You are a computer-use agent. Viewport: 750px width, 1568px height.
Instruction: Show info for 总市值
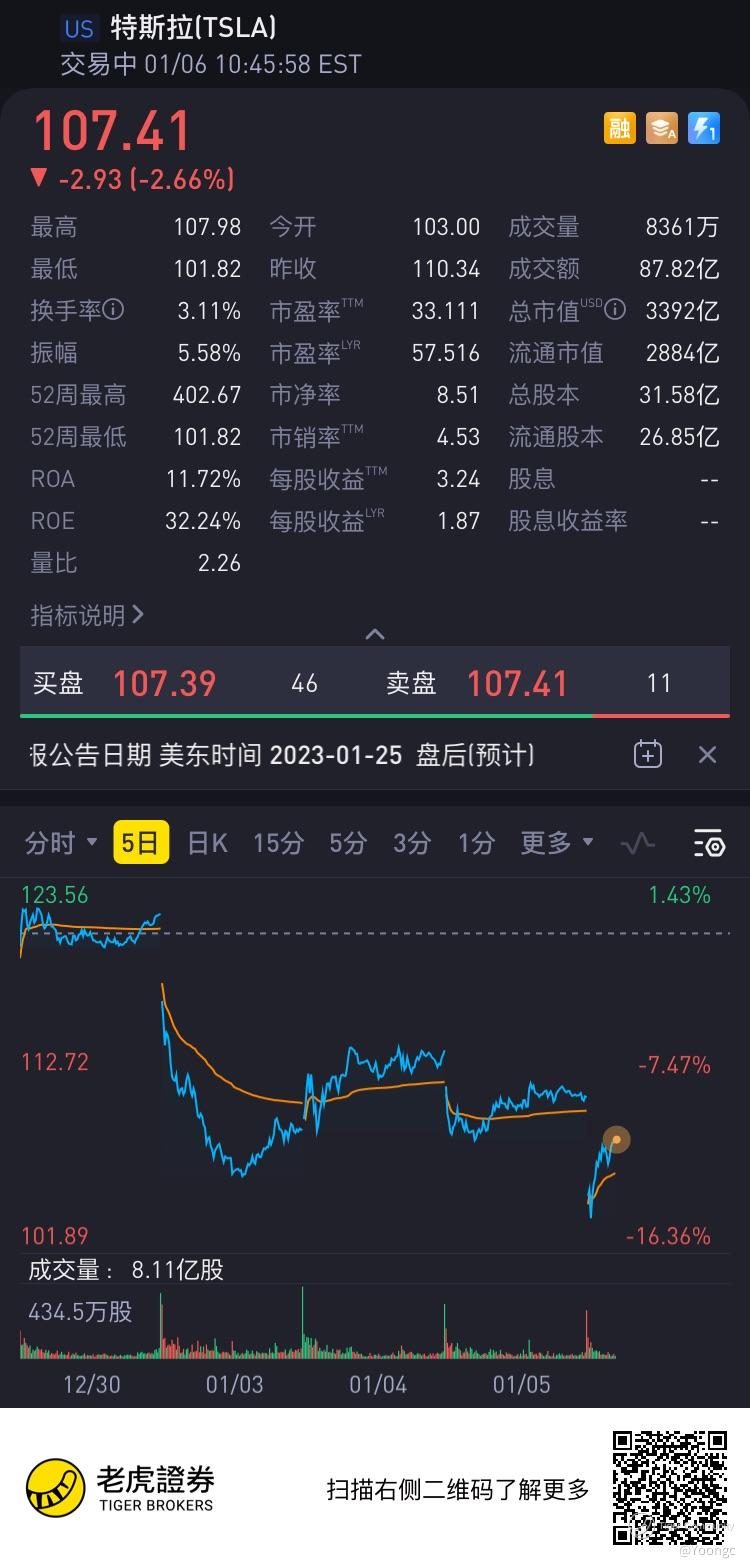(615, 310)
